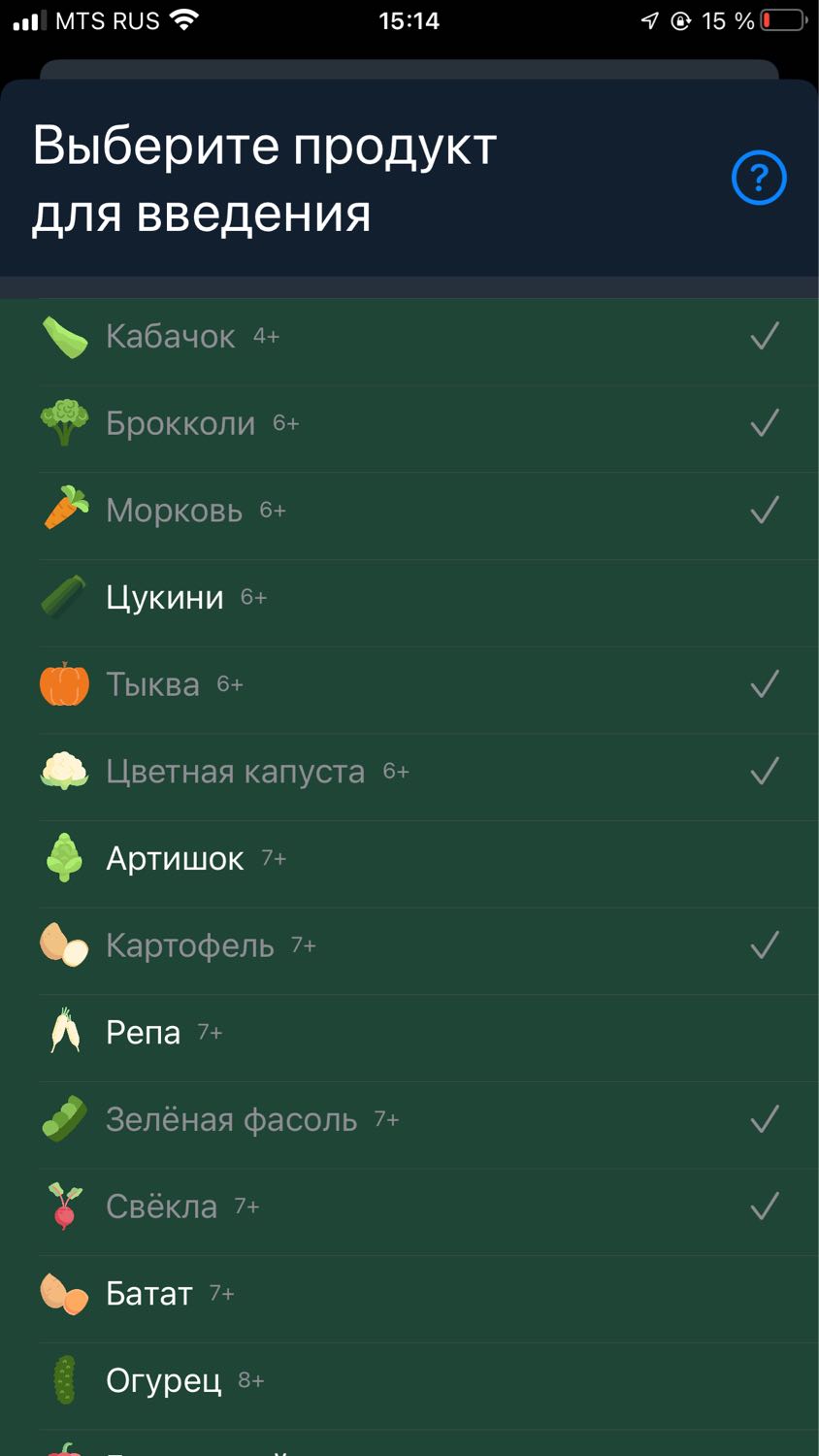Select Цукини for introduction
Viewport: 819px width, 1456px height.
coord(409,598)
